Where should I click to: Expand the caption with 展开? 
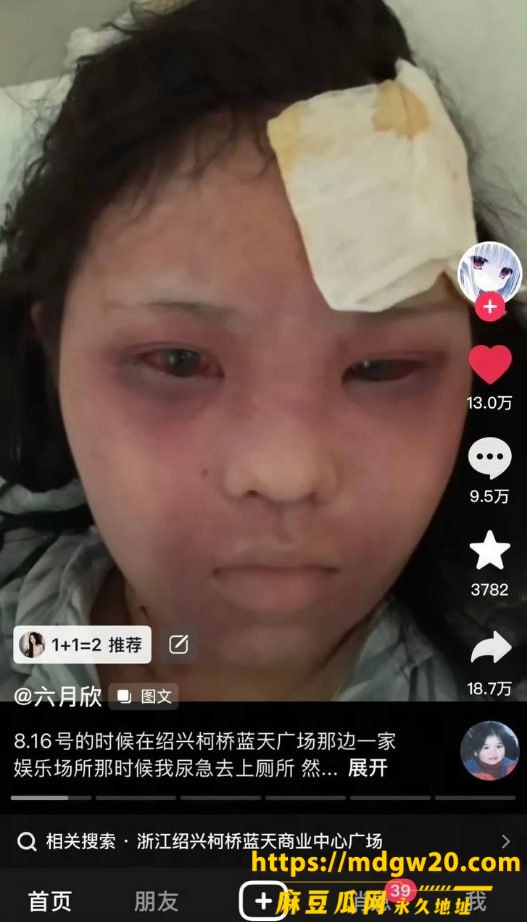(x=368, y=768)
